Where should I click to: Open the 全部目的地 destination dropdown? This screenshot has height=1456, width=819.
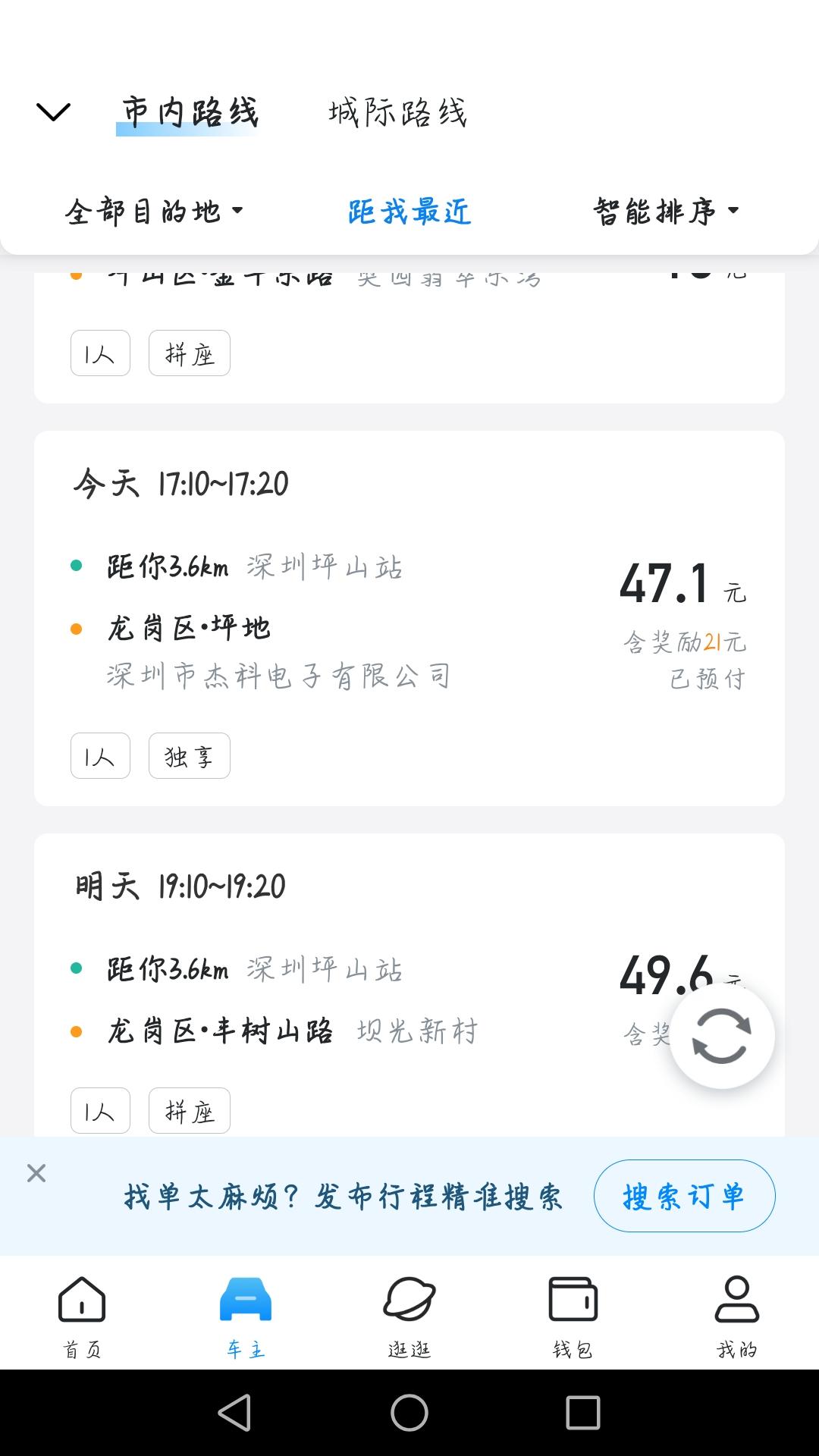[154, 212]
